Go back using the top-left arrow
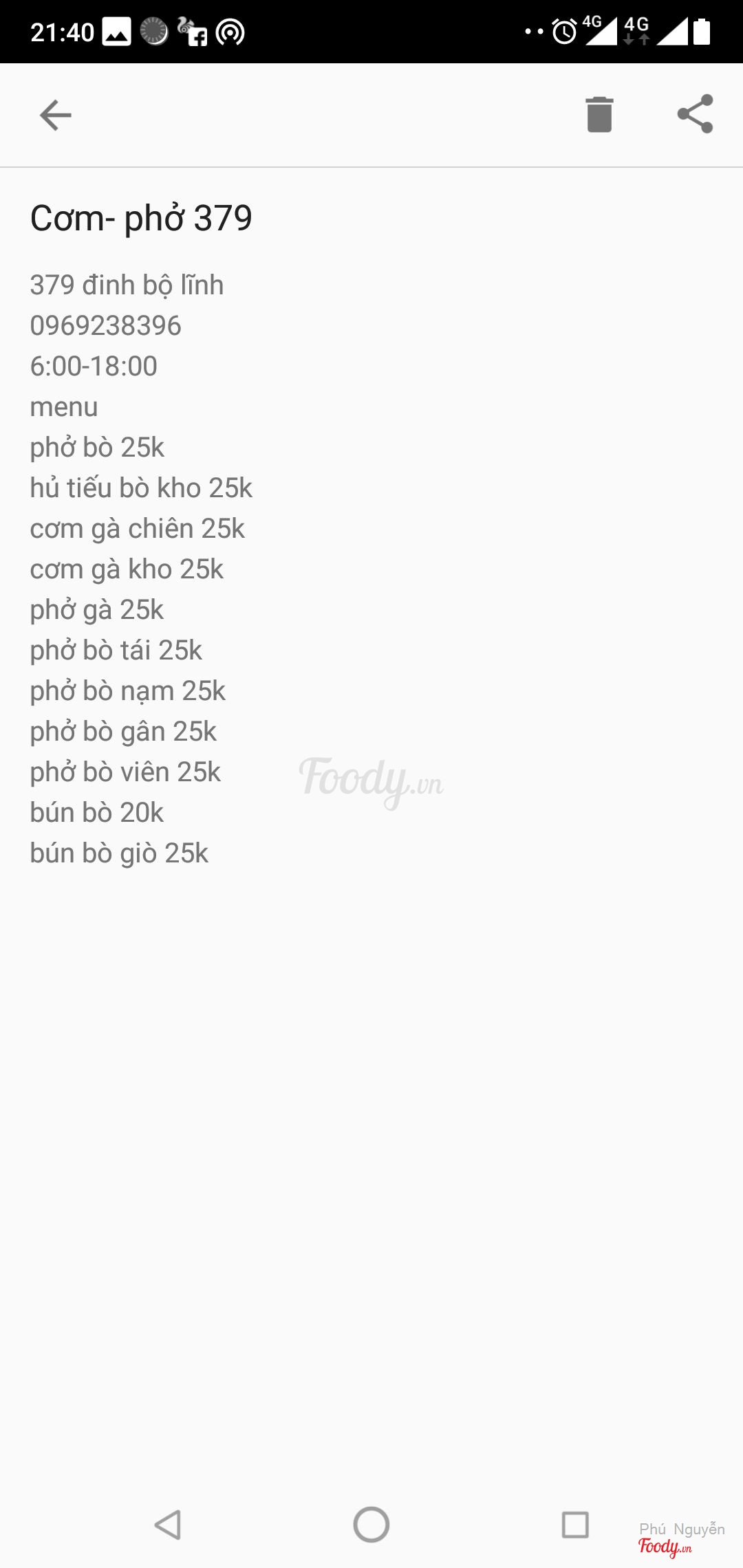Viewport: 743px width, 1568px height. tap(56, 115)
